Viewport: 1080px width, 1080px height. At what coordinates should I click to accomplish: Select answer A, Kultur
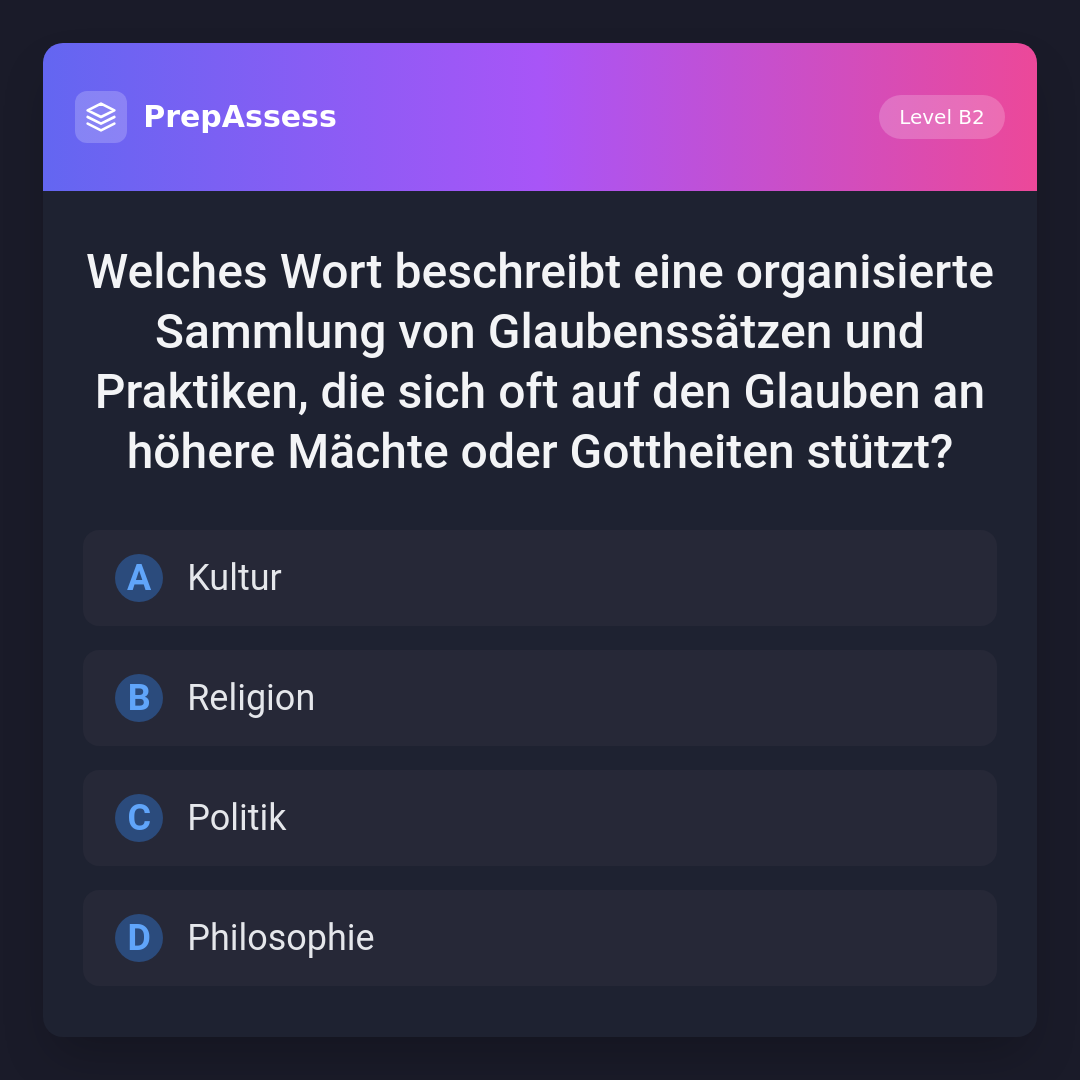click(x=540, y=578)
